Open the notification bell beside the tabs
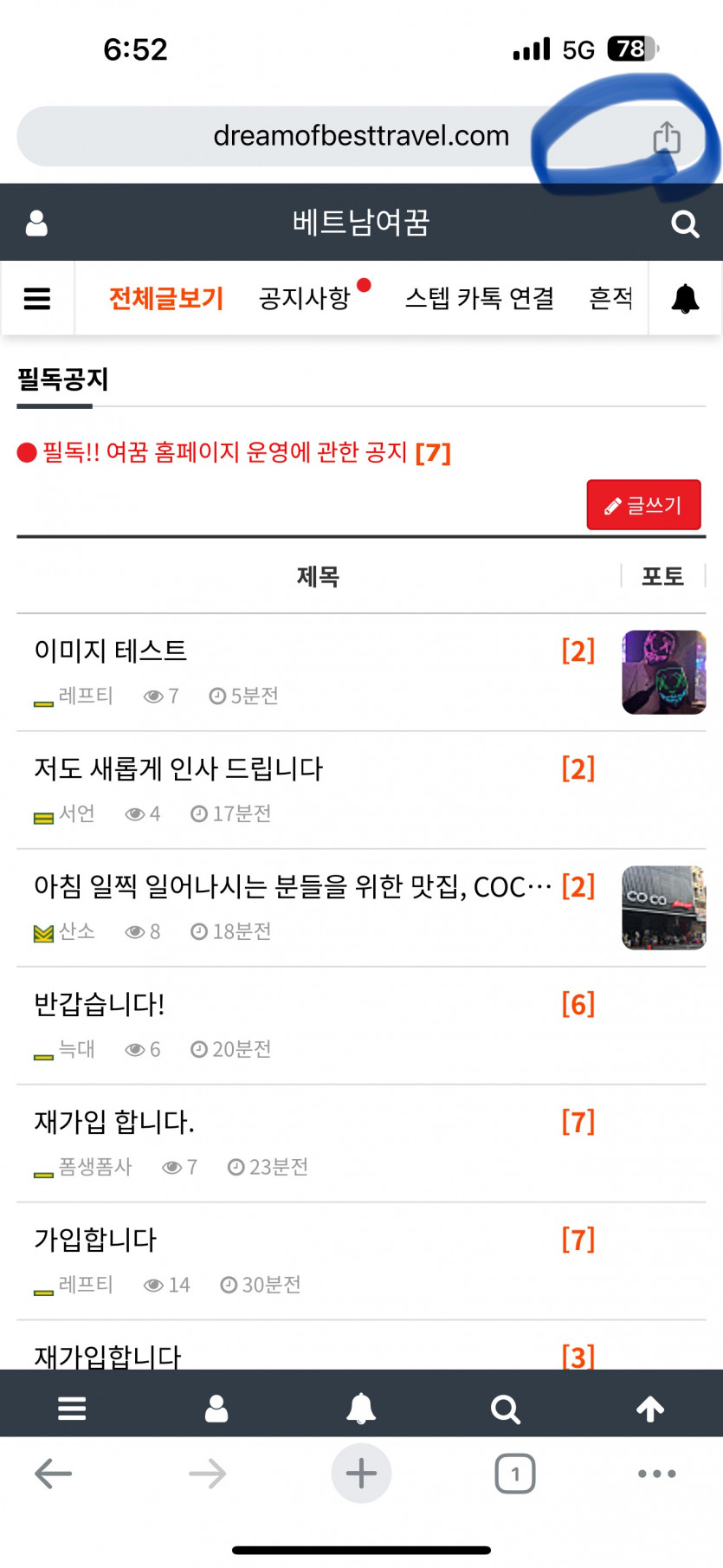Viewport: 723px width, 1568px height. point(685,299)
